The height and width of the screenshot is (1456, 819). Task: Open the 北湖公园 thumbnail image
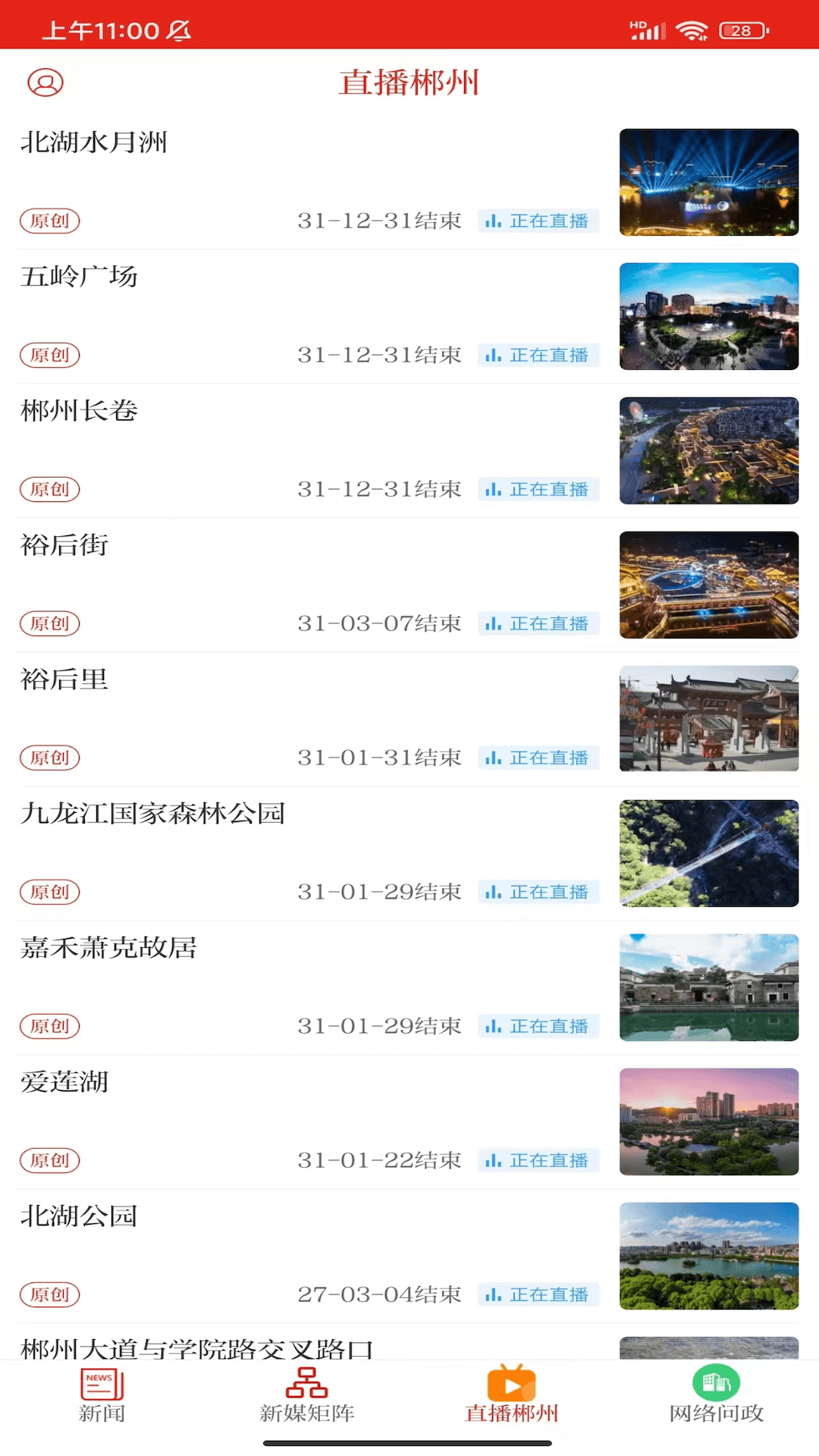[708, 1257]
